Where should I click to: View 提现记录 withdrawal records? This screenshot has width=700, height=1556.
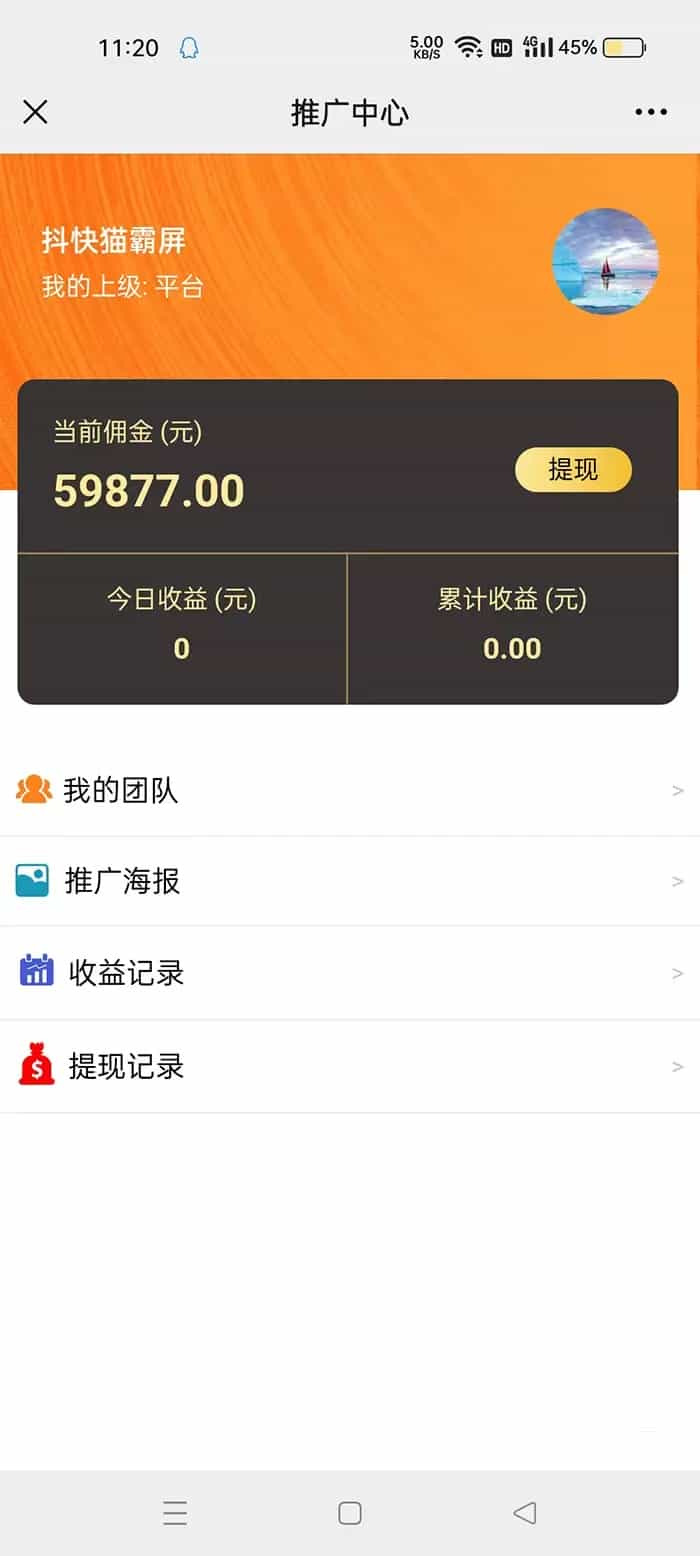[349, 1066]
